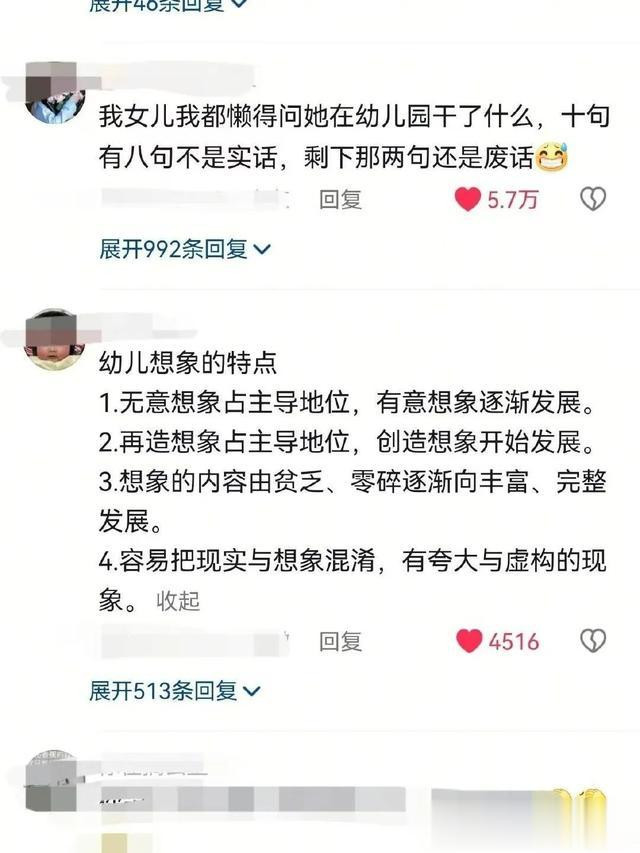Reply to the 我女儿 幼儿园 comment

(340, 200)
